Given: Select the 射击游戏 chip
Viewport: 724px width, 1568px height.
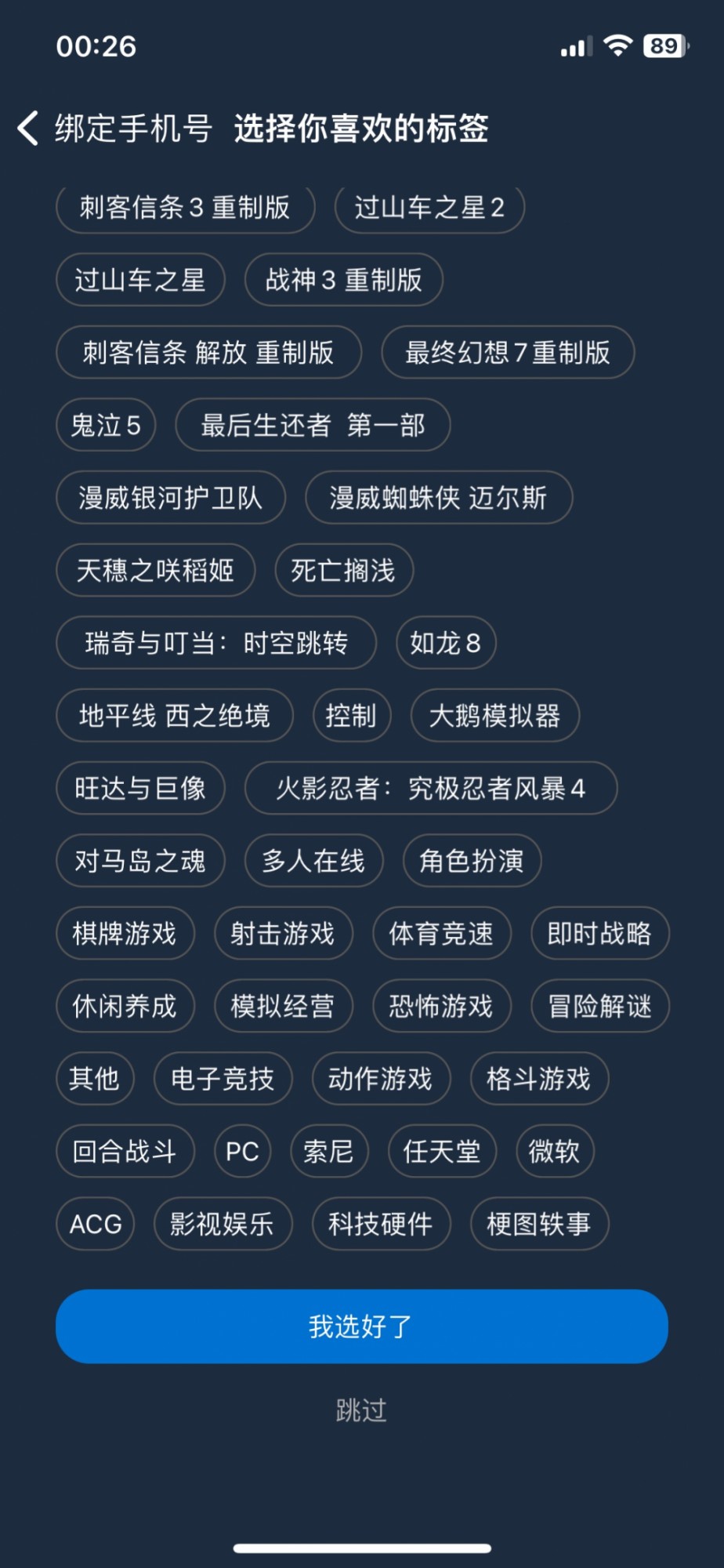Looking at the screenshot, I should click(283, 933).
